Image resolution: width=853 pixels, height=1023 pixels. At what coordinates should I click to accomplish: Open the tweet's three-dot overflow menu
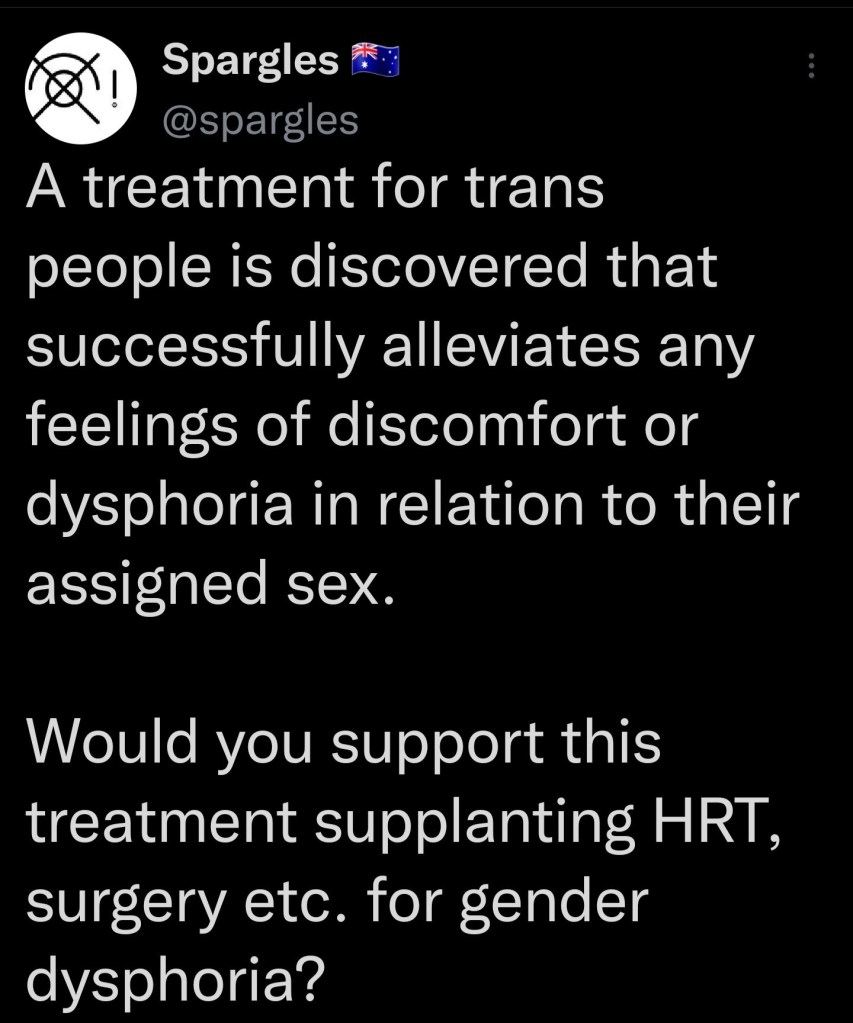tap(811, 67)
